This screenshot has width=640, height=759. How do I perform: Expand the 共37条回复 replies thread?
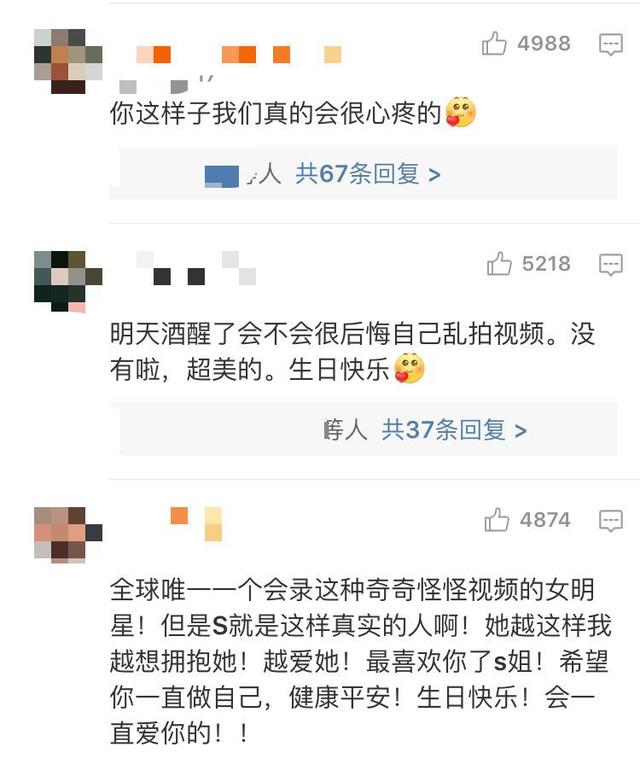click(454, 430)
